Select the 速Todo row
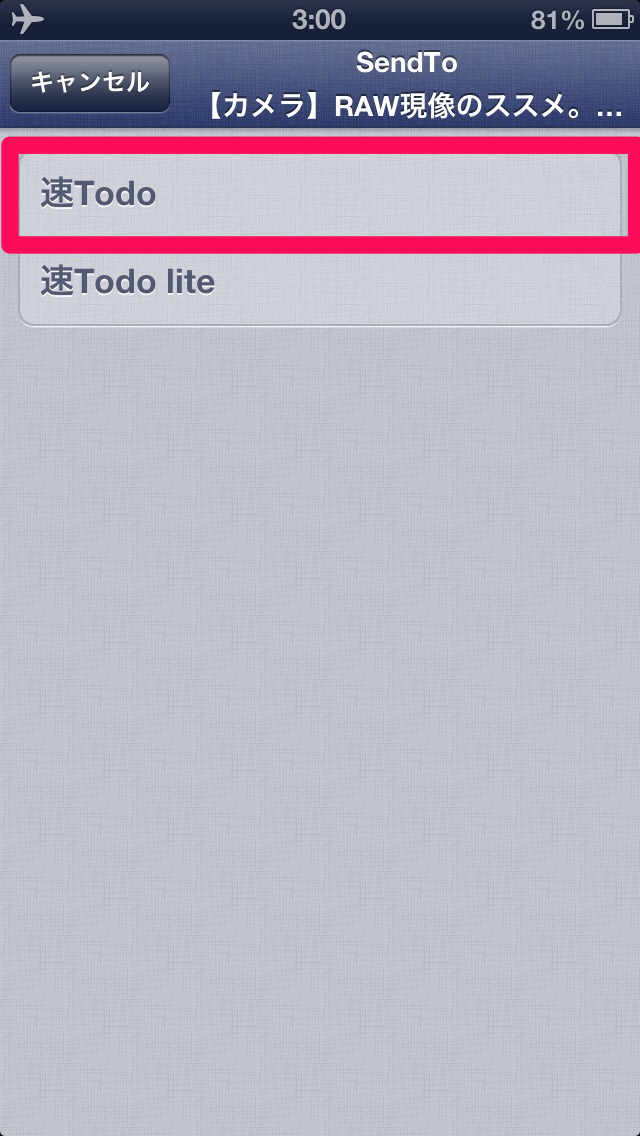Viewport: 640px width, 1136px height. (x=320, y=196)
